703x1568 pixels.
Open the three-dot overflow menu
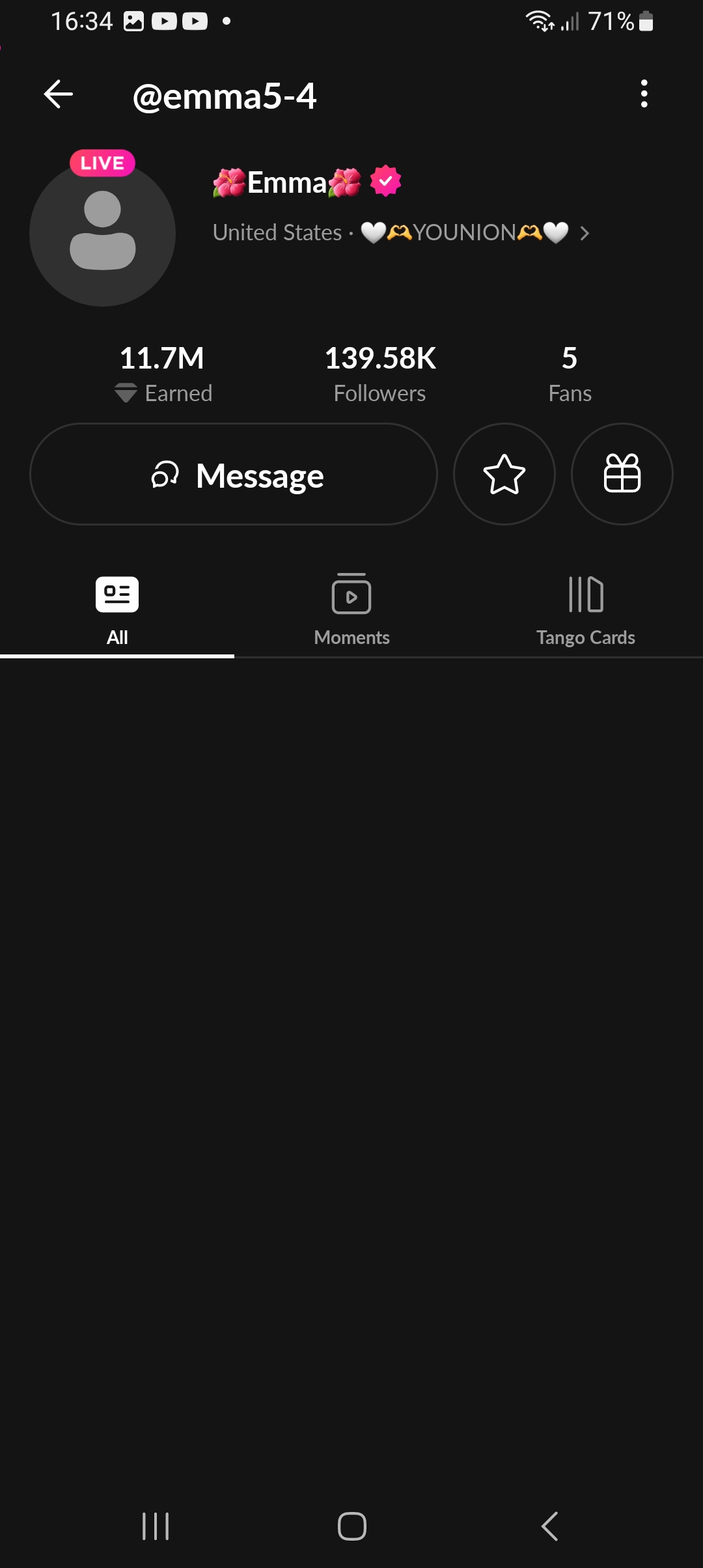coord(644,94)
